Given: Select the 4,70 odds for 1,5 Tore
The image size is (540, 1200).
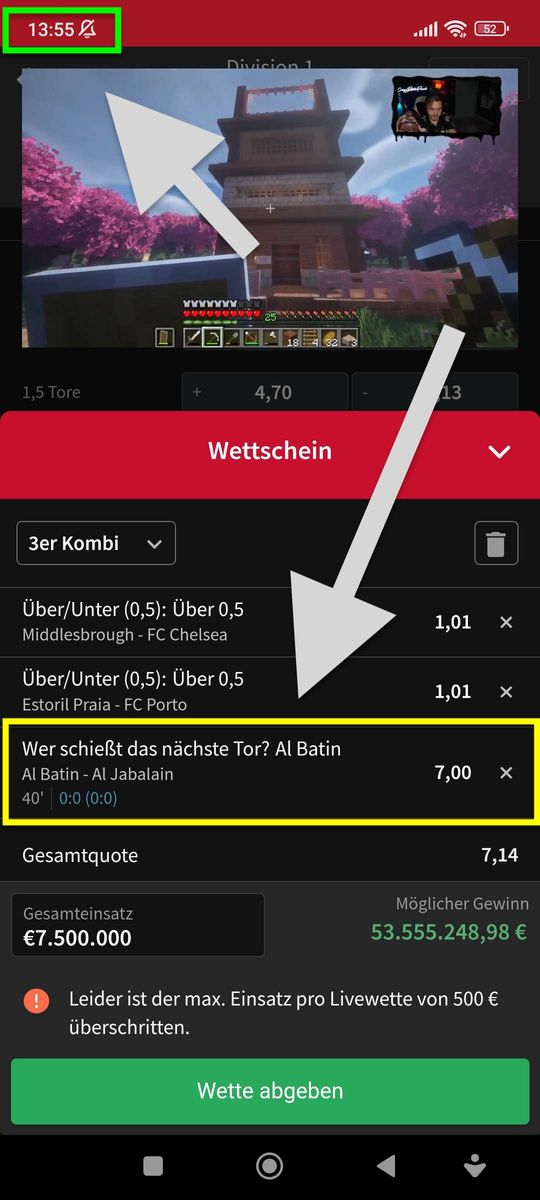Looking at the screenshot, I should pyautogui.click(x=265, y=393).
